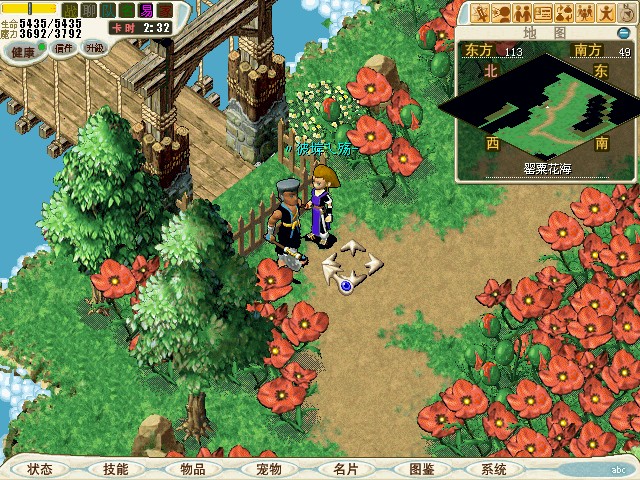
Task: Tap the character action pose icon
Action: [x=607, y=13]
